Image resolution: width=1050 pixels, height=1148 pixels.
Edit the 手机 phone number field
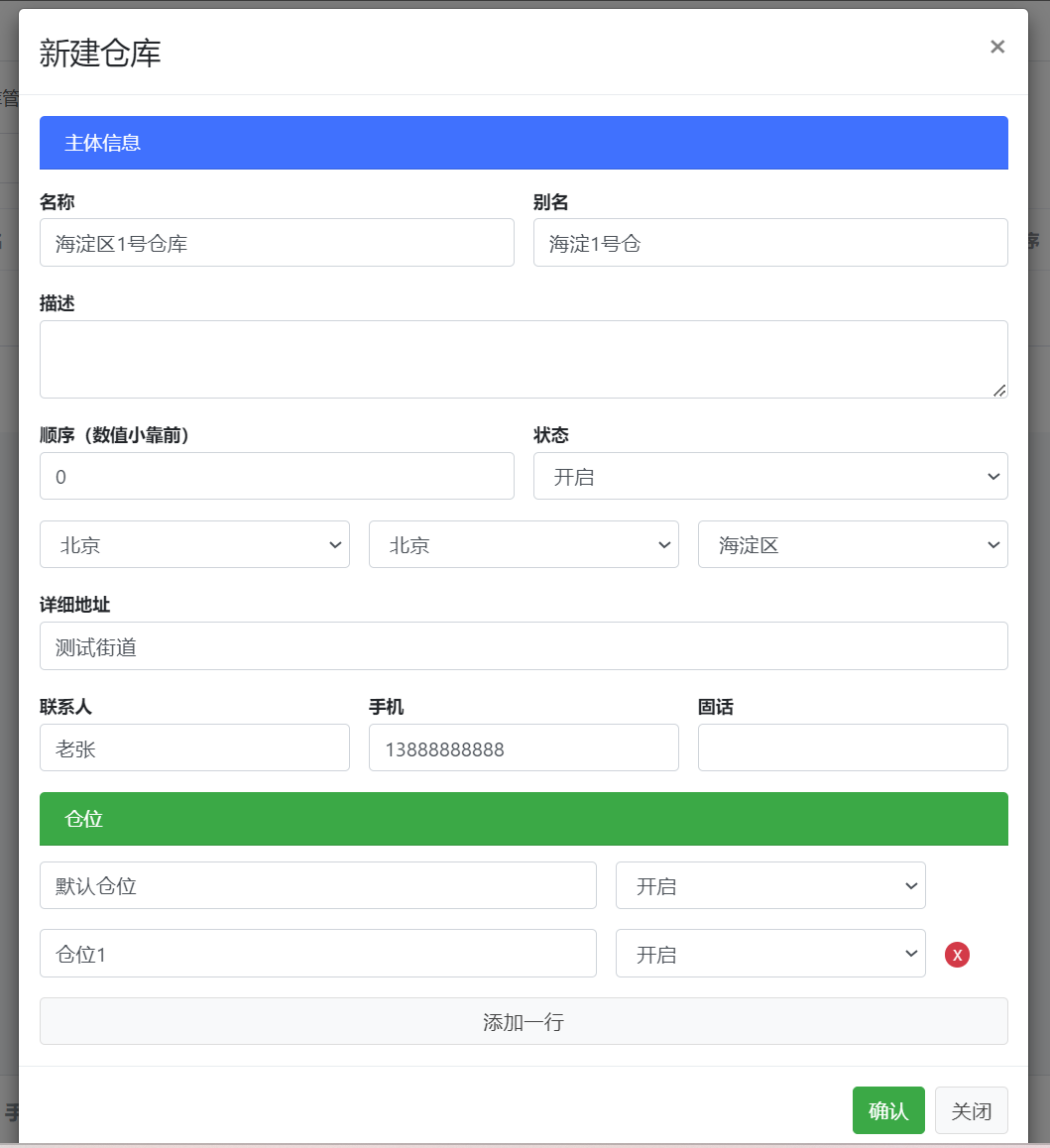[x=523, y=748]
